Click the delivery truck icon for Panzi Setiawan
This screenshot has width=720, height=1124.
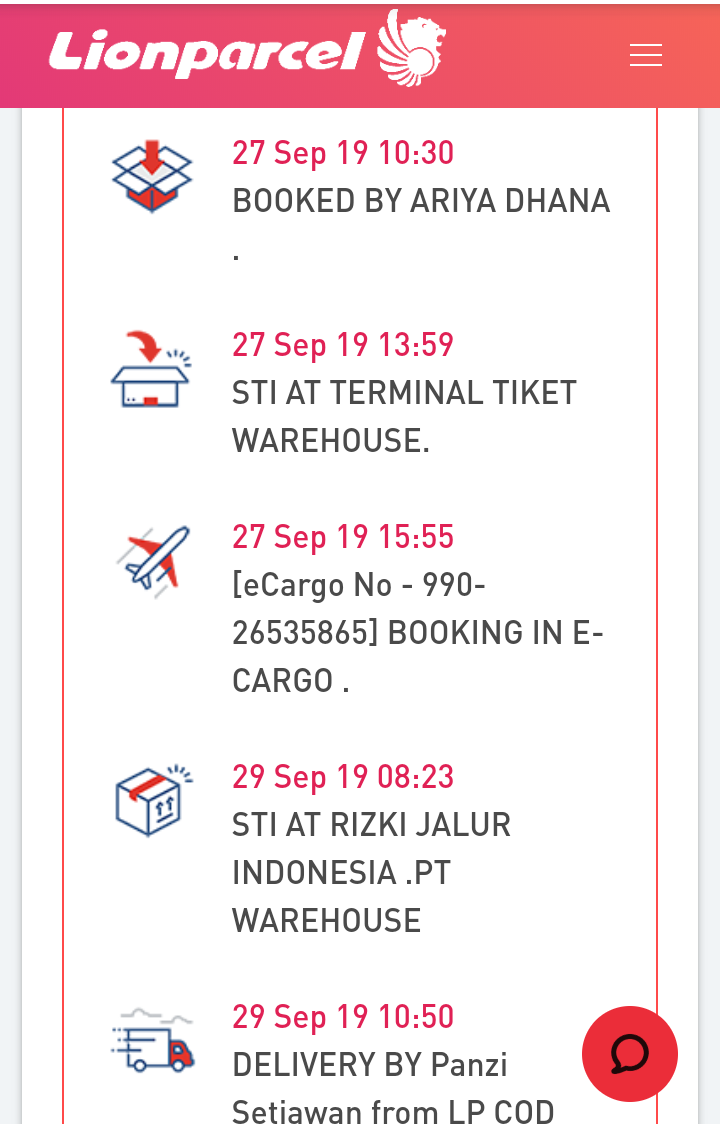tap(153, 1040)
